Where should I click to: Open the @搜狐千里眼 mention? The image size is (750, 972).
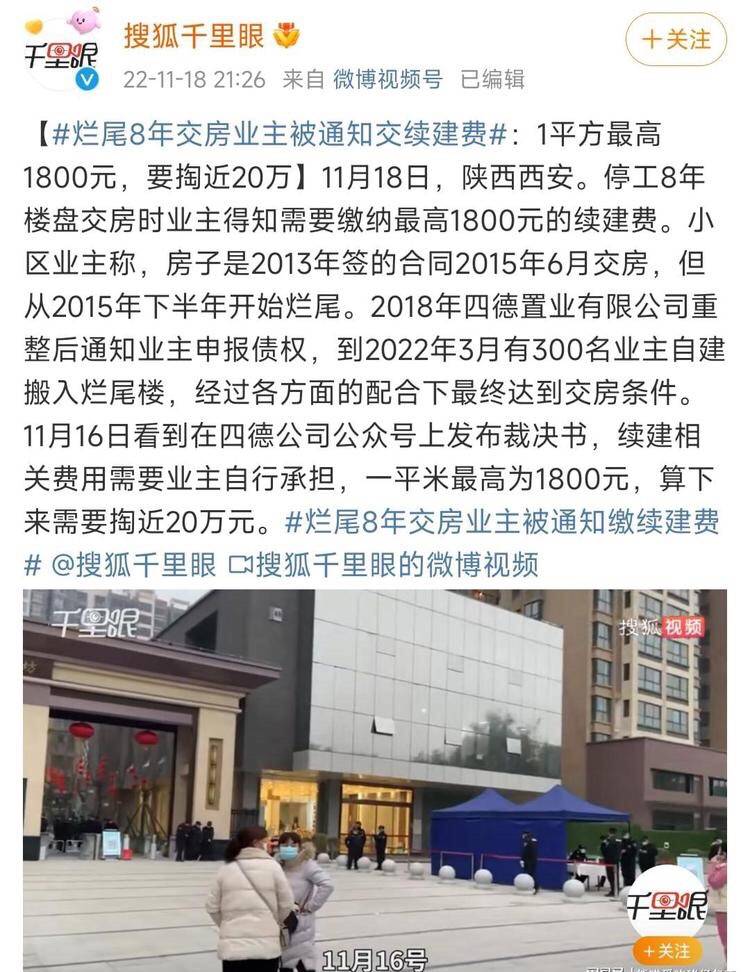(133, 565)
